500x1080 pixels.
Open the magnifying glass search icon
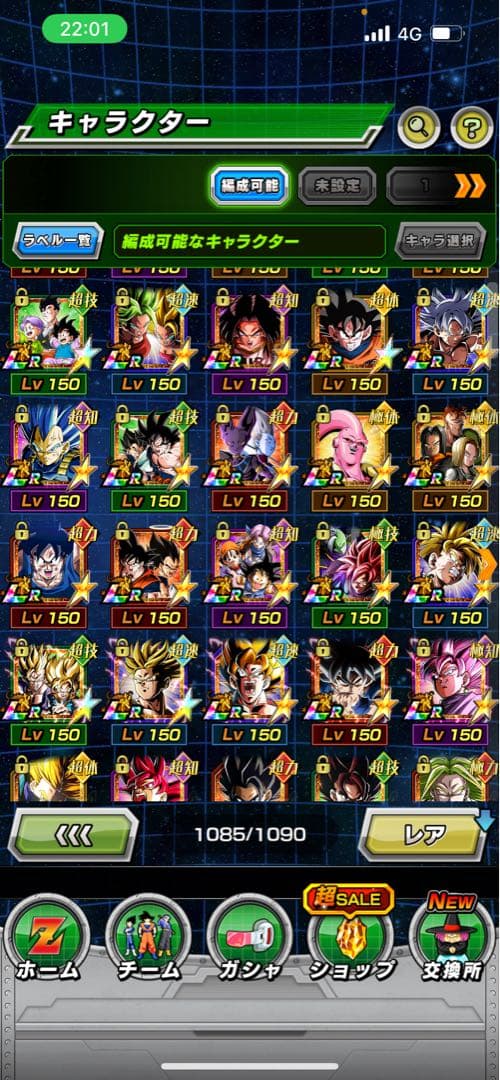click(x=419, y=127)
